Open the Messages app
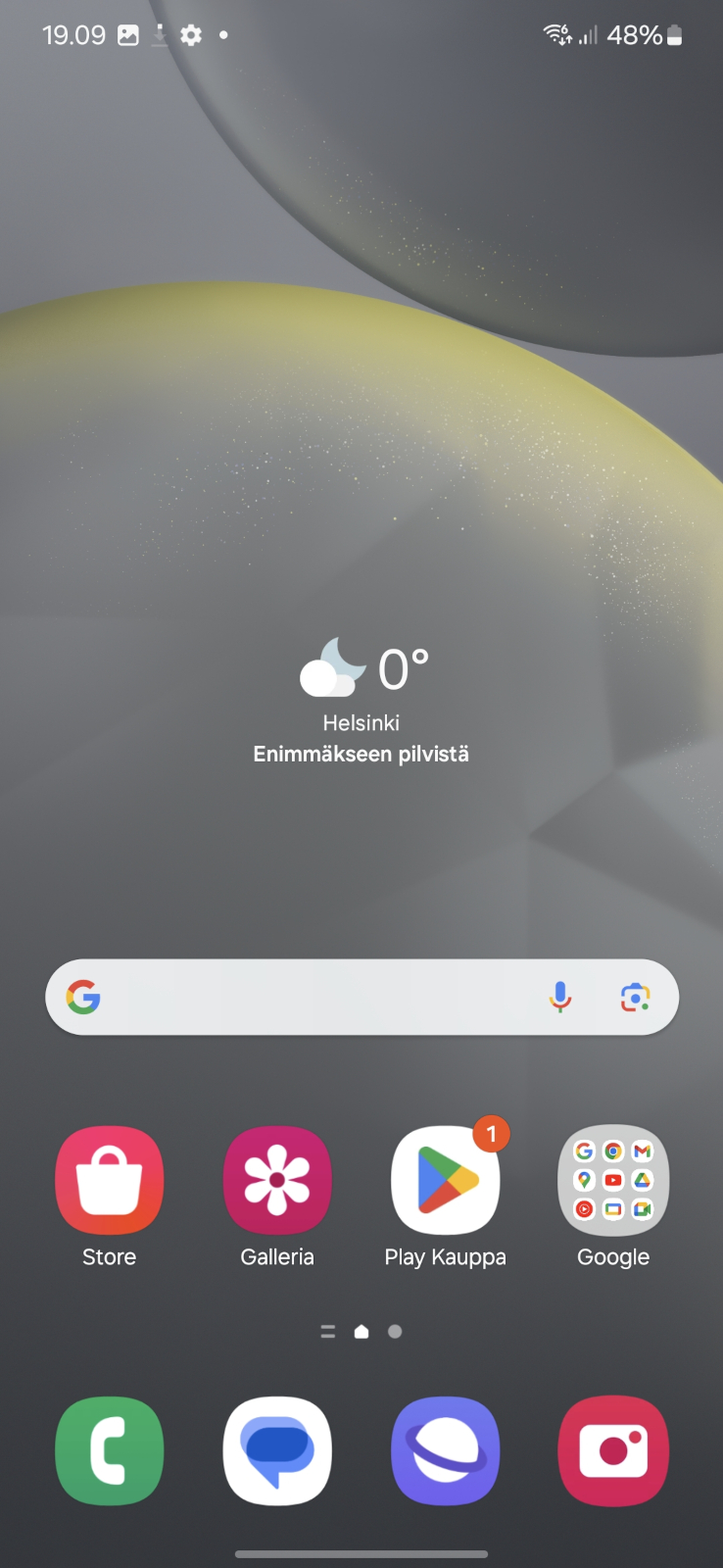Screen dimensions: 723x1568 [277, 1450]
